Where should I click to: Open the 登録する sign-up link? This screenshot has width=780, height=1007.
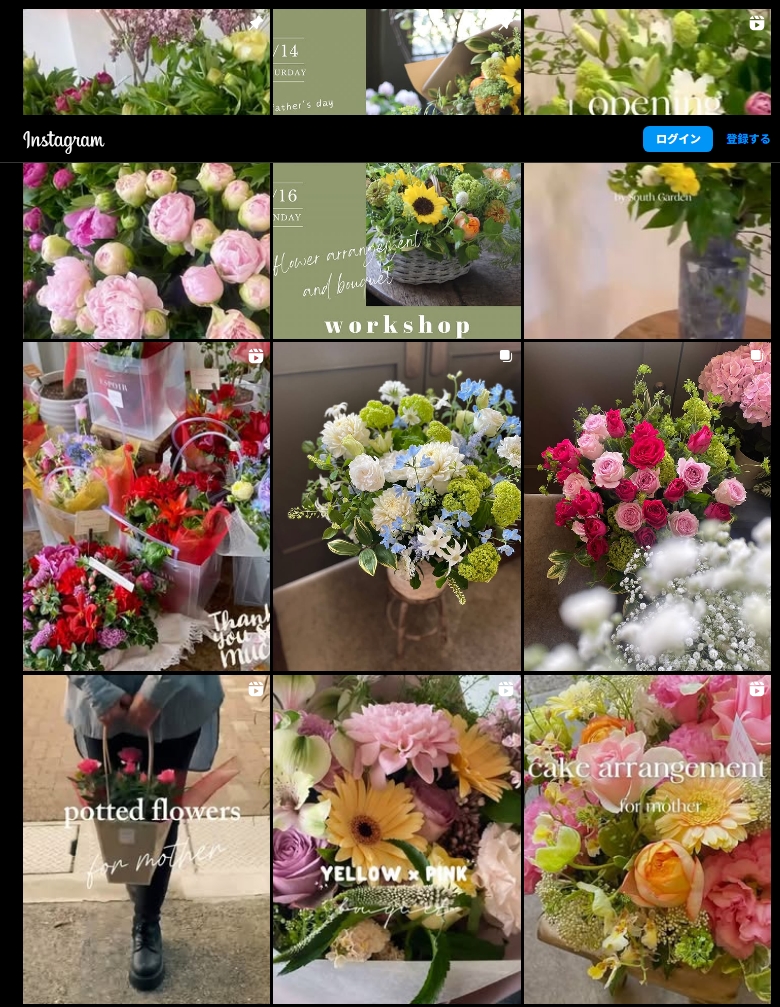[x=747, y=139]
